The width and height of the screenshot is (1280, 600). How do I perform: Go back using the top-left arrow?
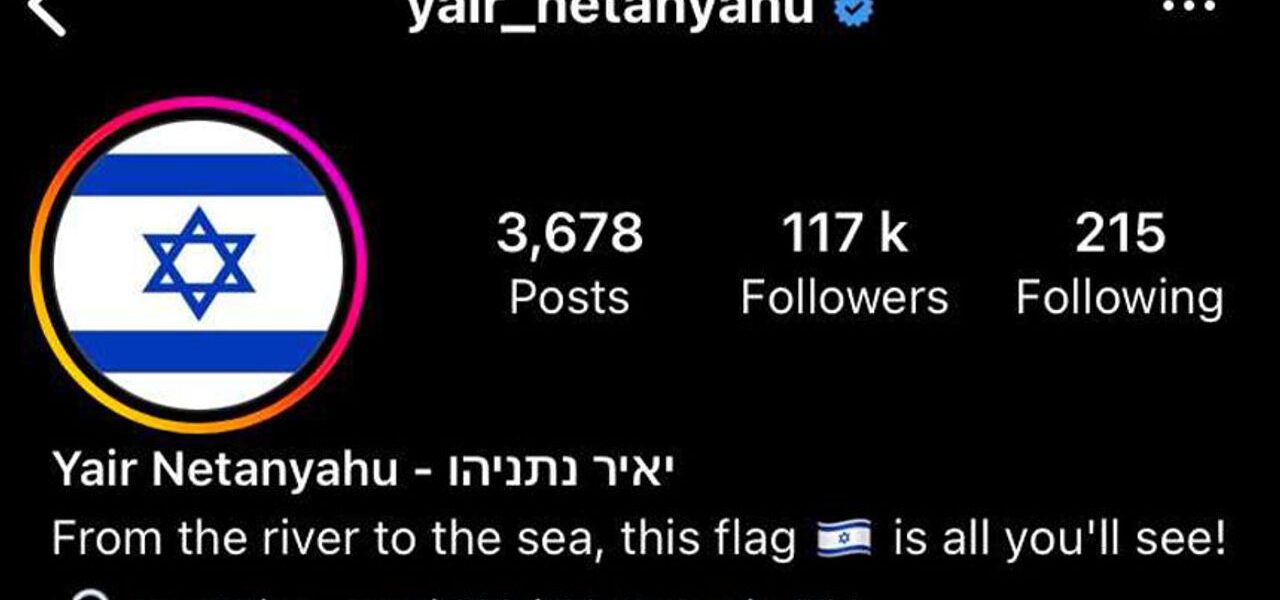tap(46, 14)
